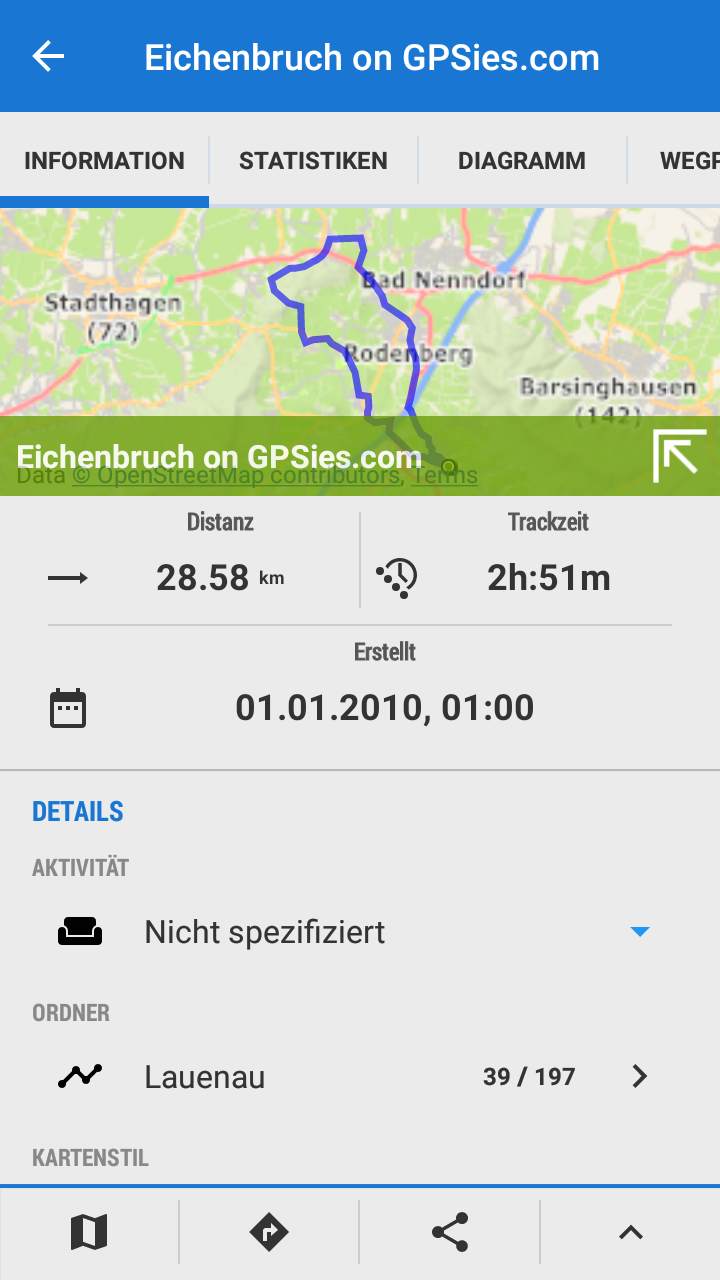The height and width of the screenshot is (1280, 720).
Task: Start navigation along this track
Action: (x=269, y=1232)
